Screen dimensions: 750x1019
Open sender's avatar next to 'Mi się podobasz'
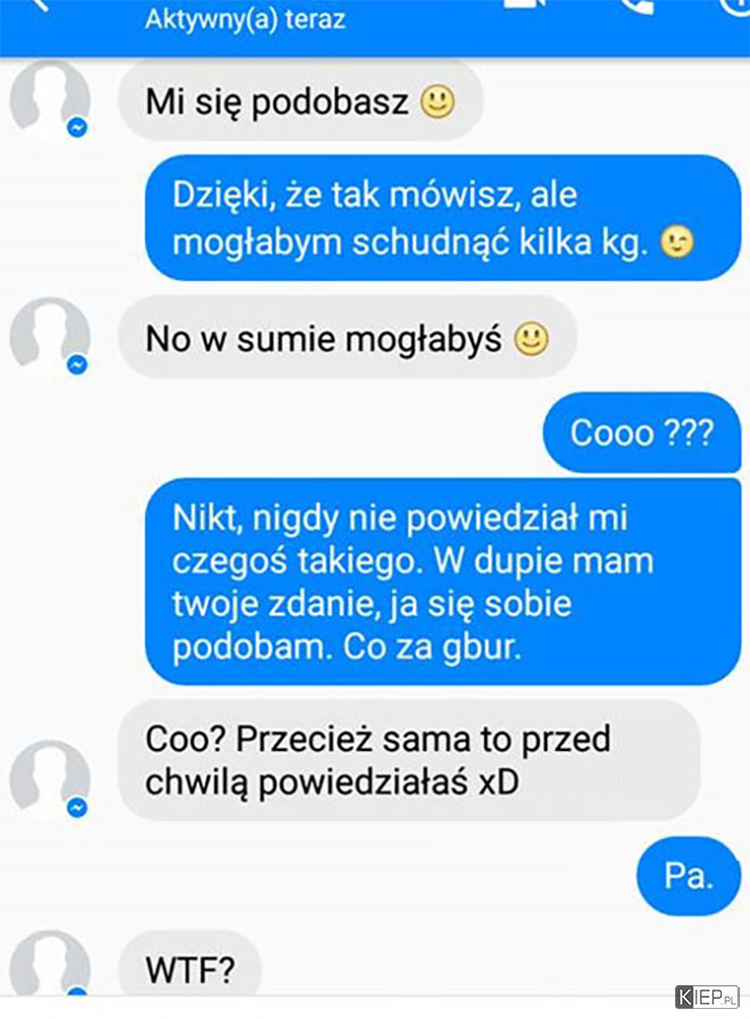click(x=50, y=101)
